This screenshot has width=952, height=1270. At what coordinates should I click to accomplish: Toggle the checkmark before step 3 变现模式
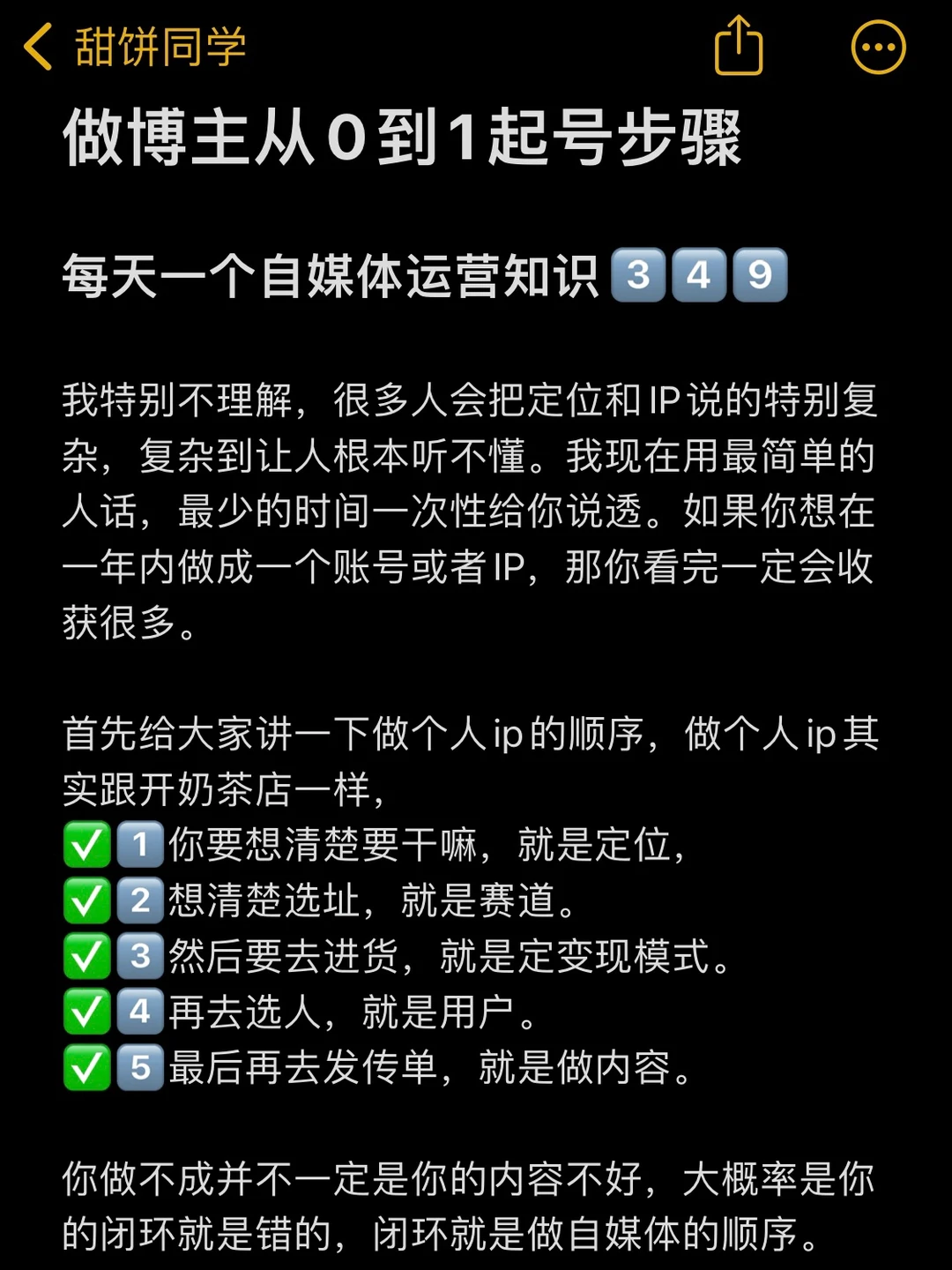coord(86,958)
